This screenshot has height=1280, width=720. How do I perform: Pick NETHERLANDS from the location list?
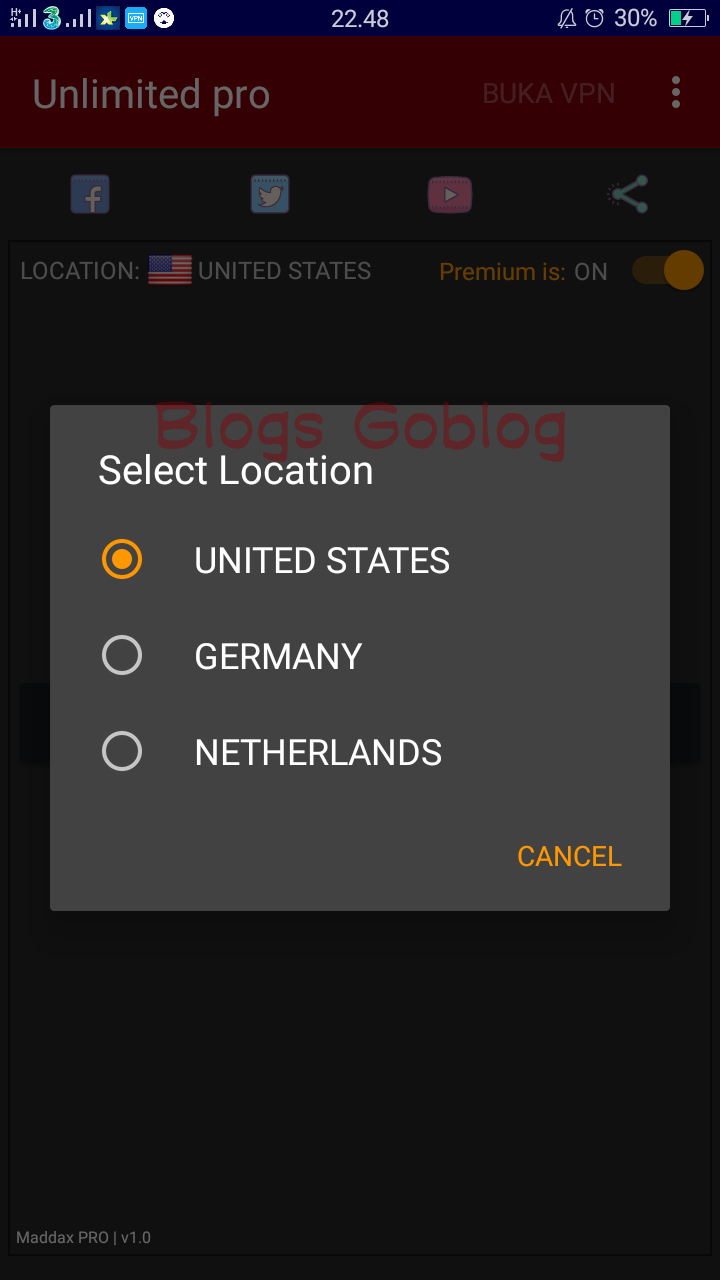360,752
